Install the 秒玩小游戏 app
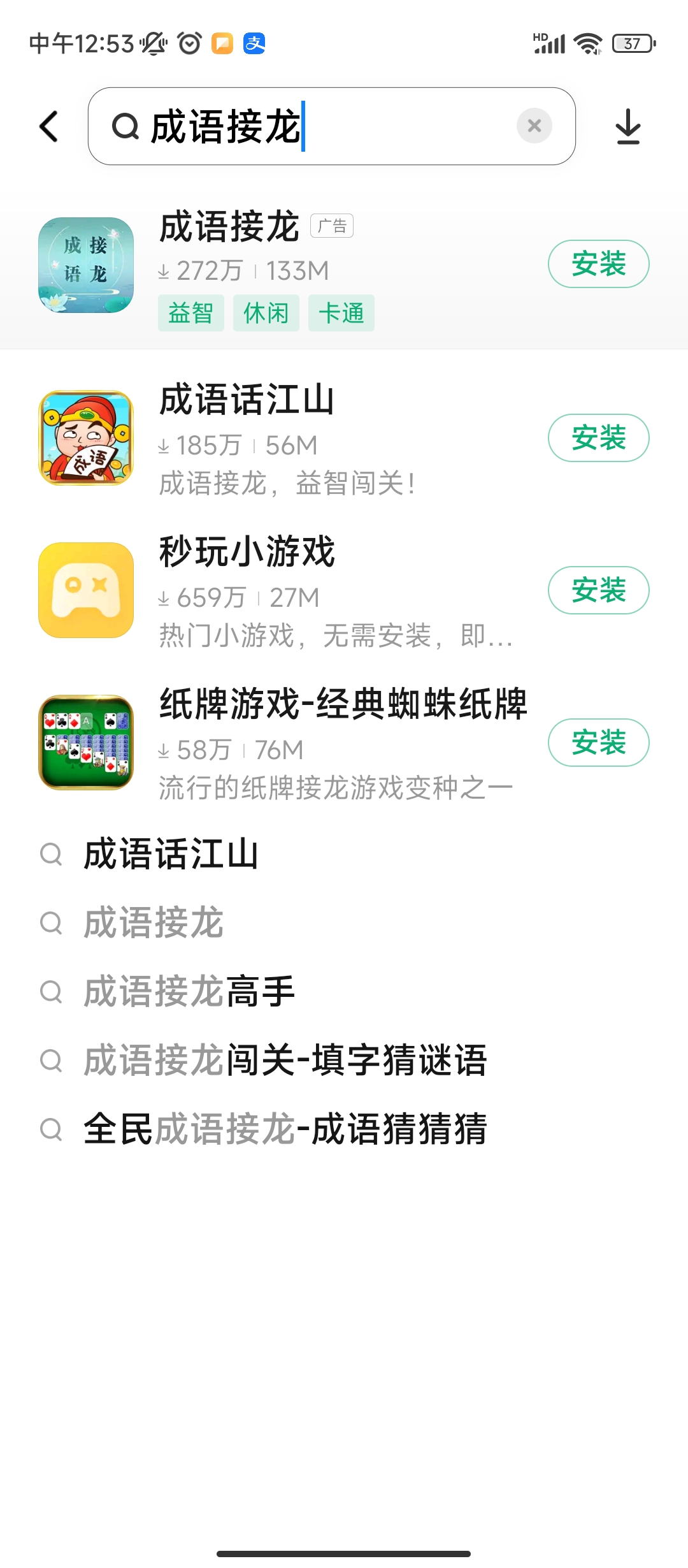The height and width of the screenshot is (1568, 688). coord(598,591)
